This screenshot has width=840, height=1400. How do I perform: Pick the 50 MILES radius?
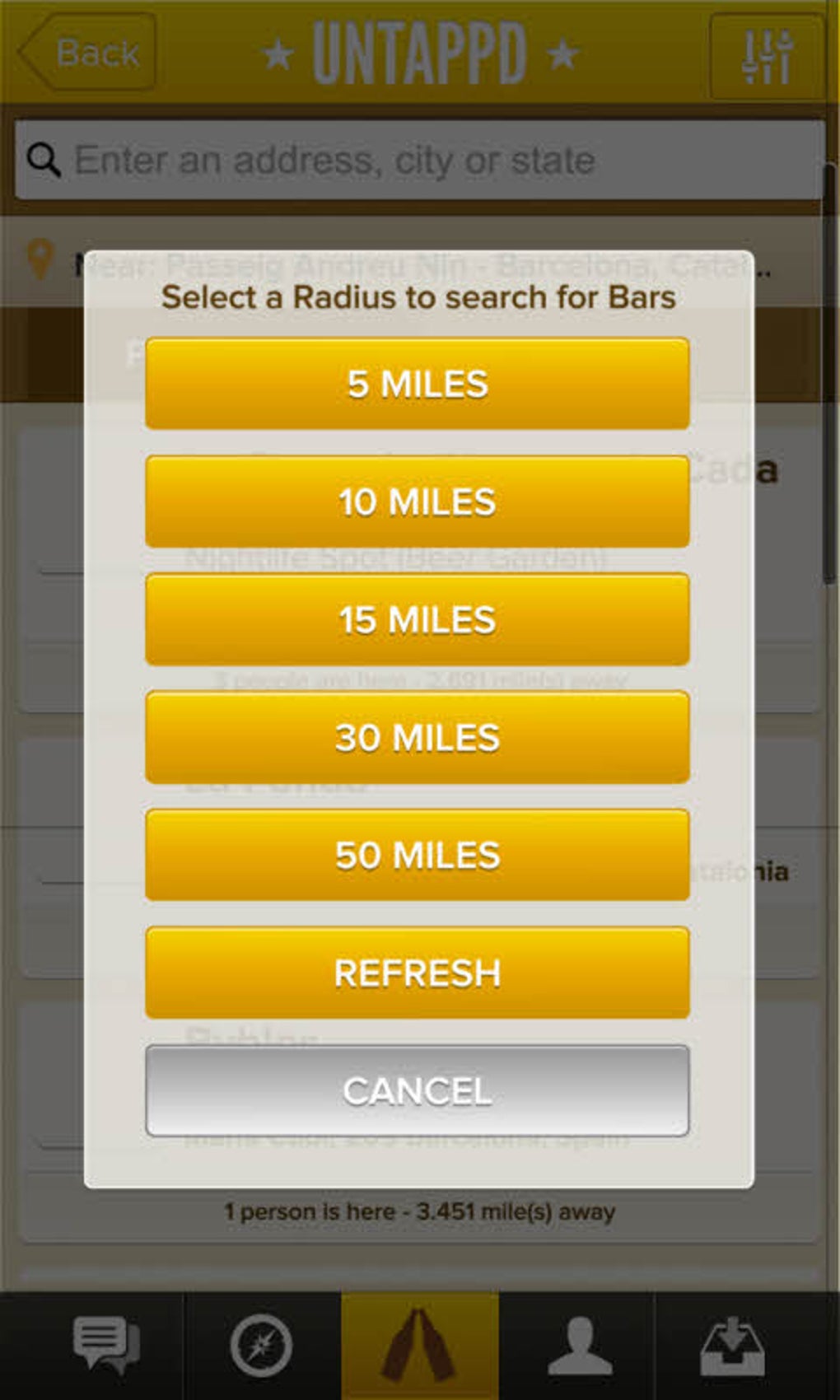pyautogui.click(x=418, y=855)
